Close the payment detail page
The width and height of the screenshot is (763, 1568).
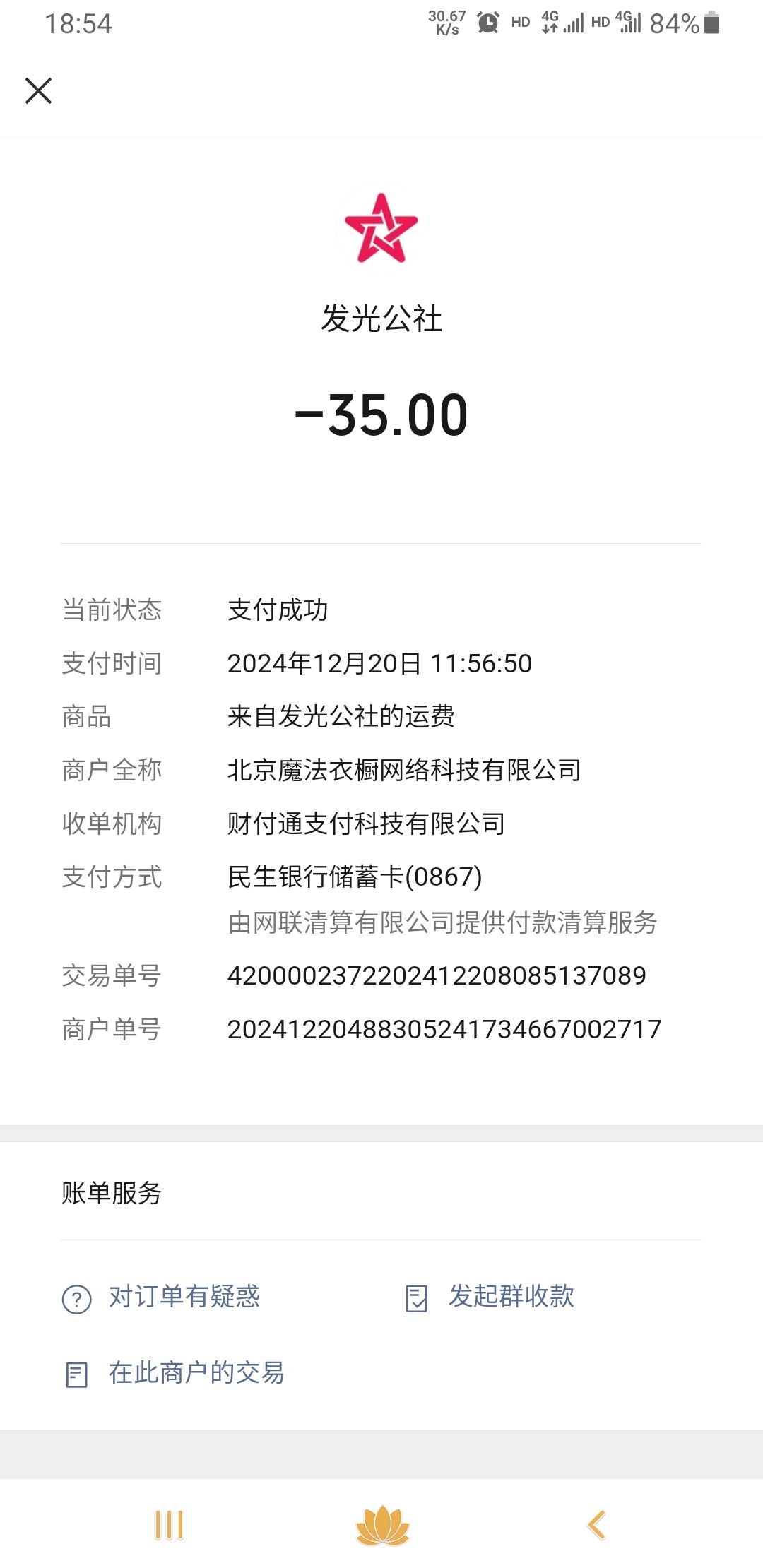click(38, 90)
